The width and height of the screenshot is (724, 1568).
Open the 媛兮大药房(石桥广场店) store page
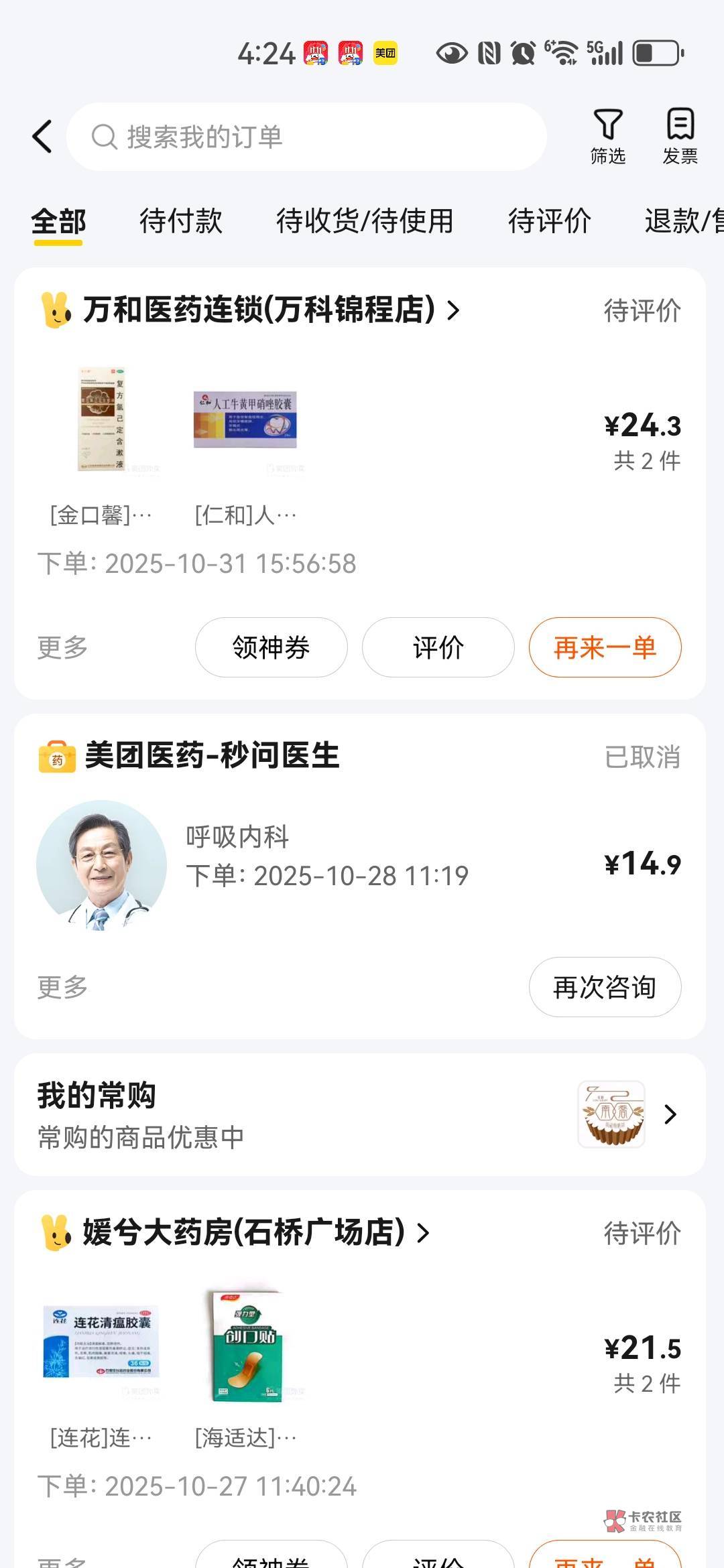243,1232
